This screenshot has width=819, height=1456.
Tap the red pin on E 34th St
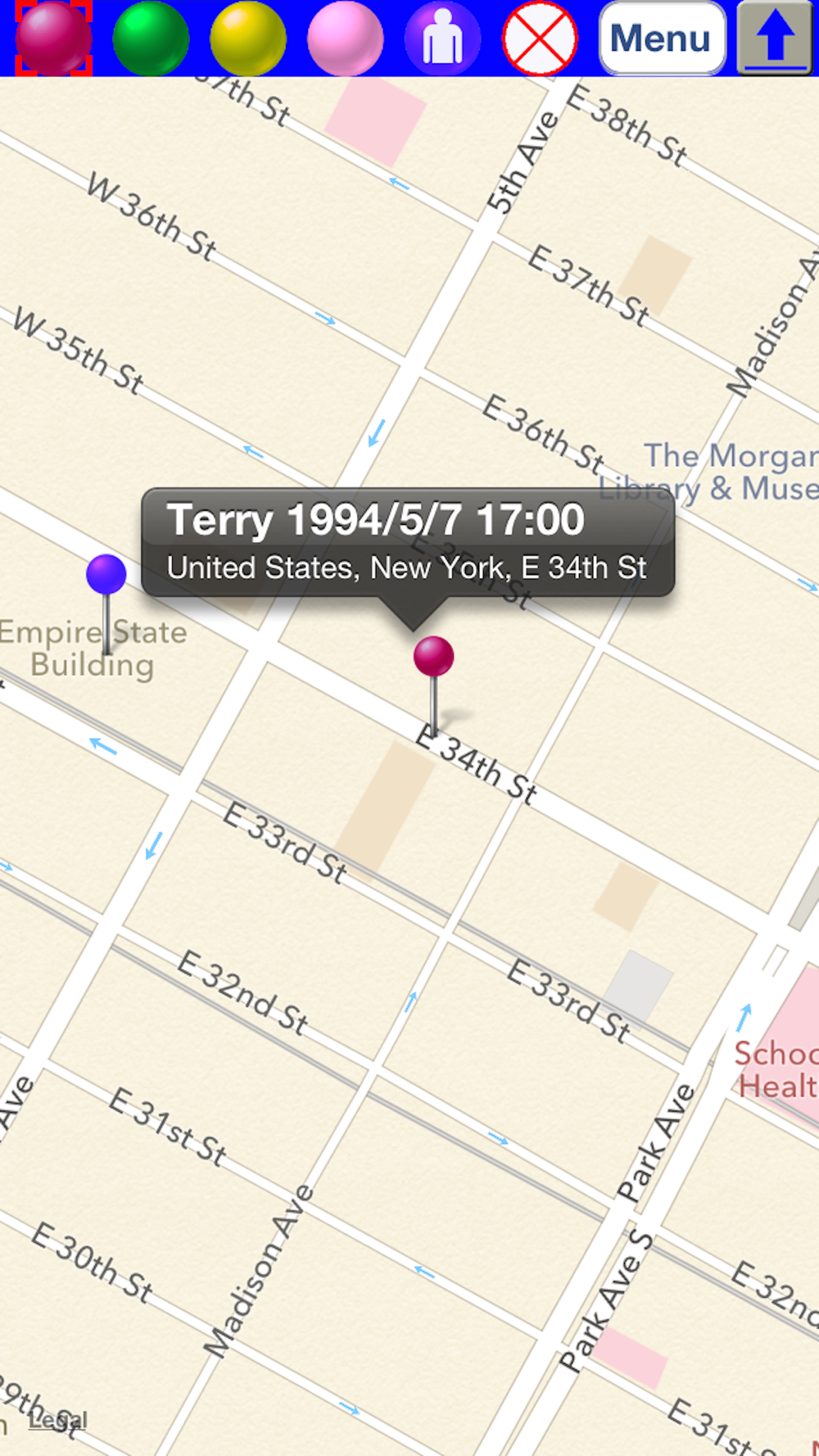click(x=433, y=657)
